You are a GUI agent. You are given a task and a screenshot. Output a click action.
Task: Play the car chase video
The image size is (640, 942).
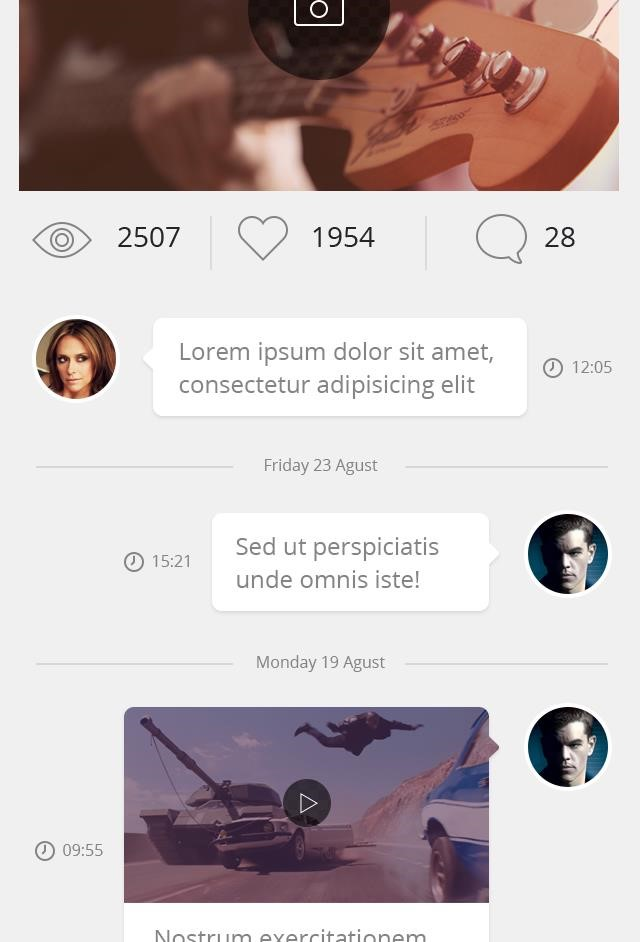[x=307, y=803]
